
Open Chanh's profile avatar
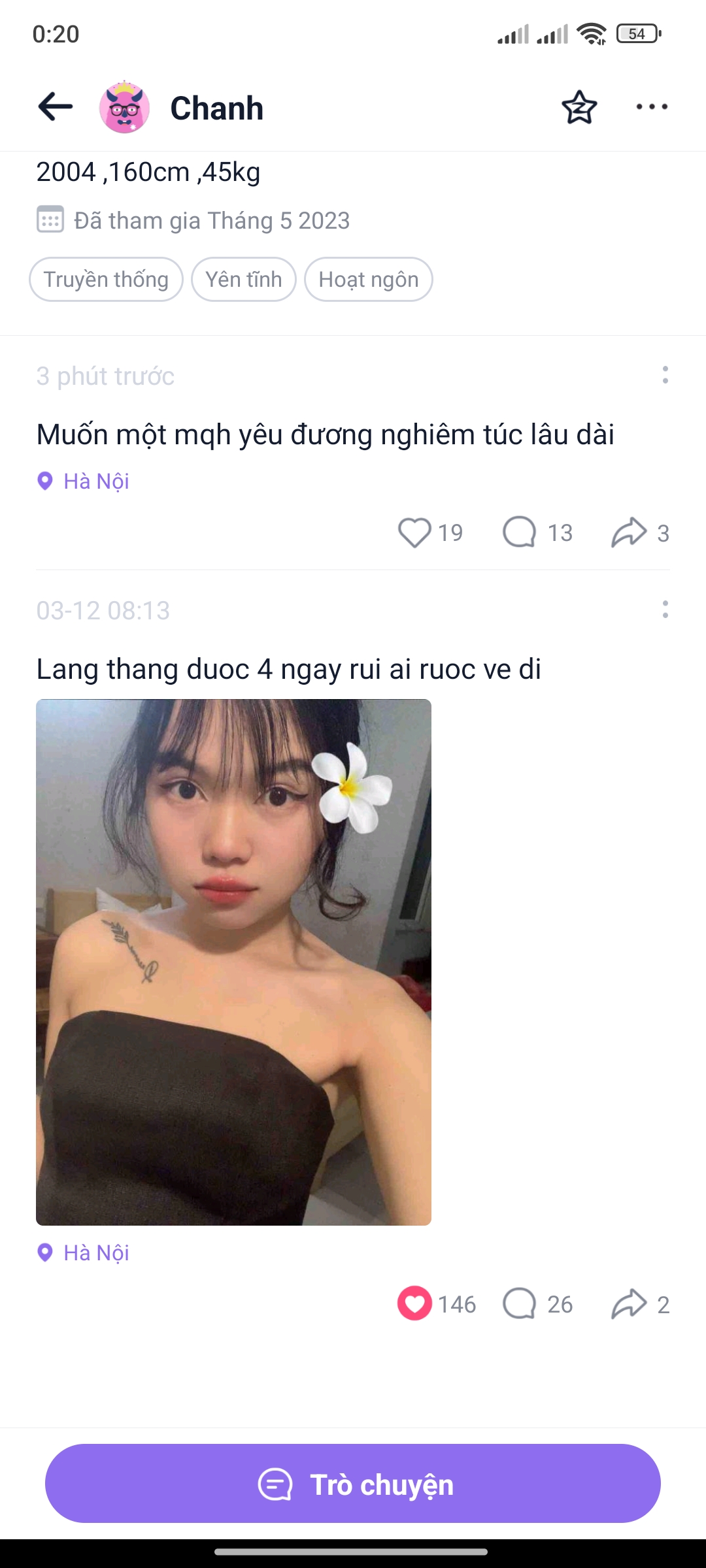[x=124, y=108]
